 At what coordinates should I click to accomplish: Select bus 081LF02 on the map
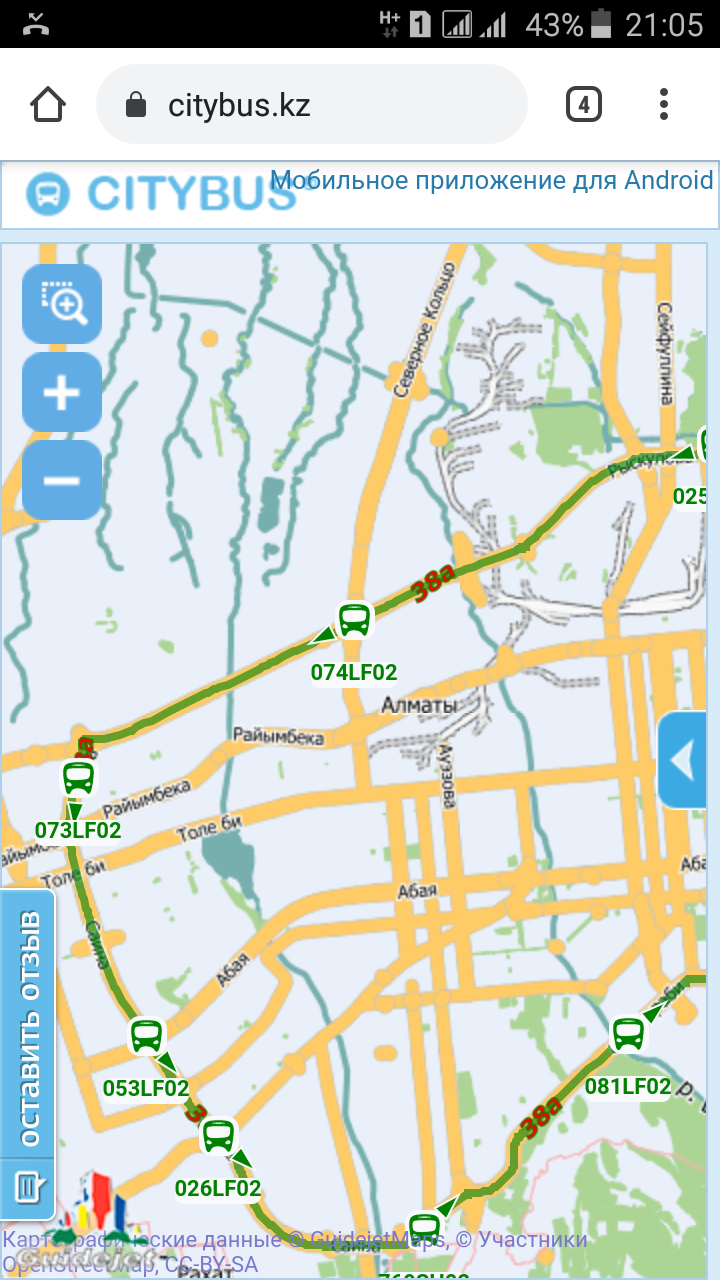pyautogui.click(x=628, y=1034)
